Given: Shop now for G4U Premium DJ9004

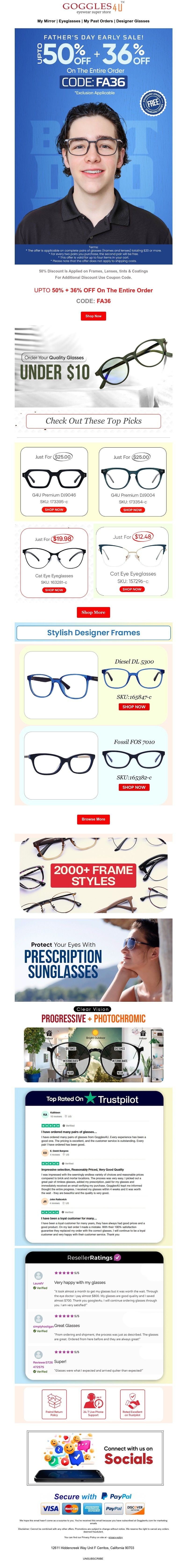Looking at the screenshot, I should point(132,510).
